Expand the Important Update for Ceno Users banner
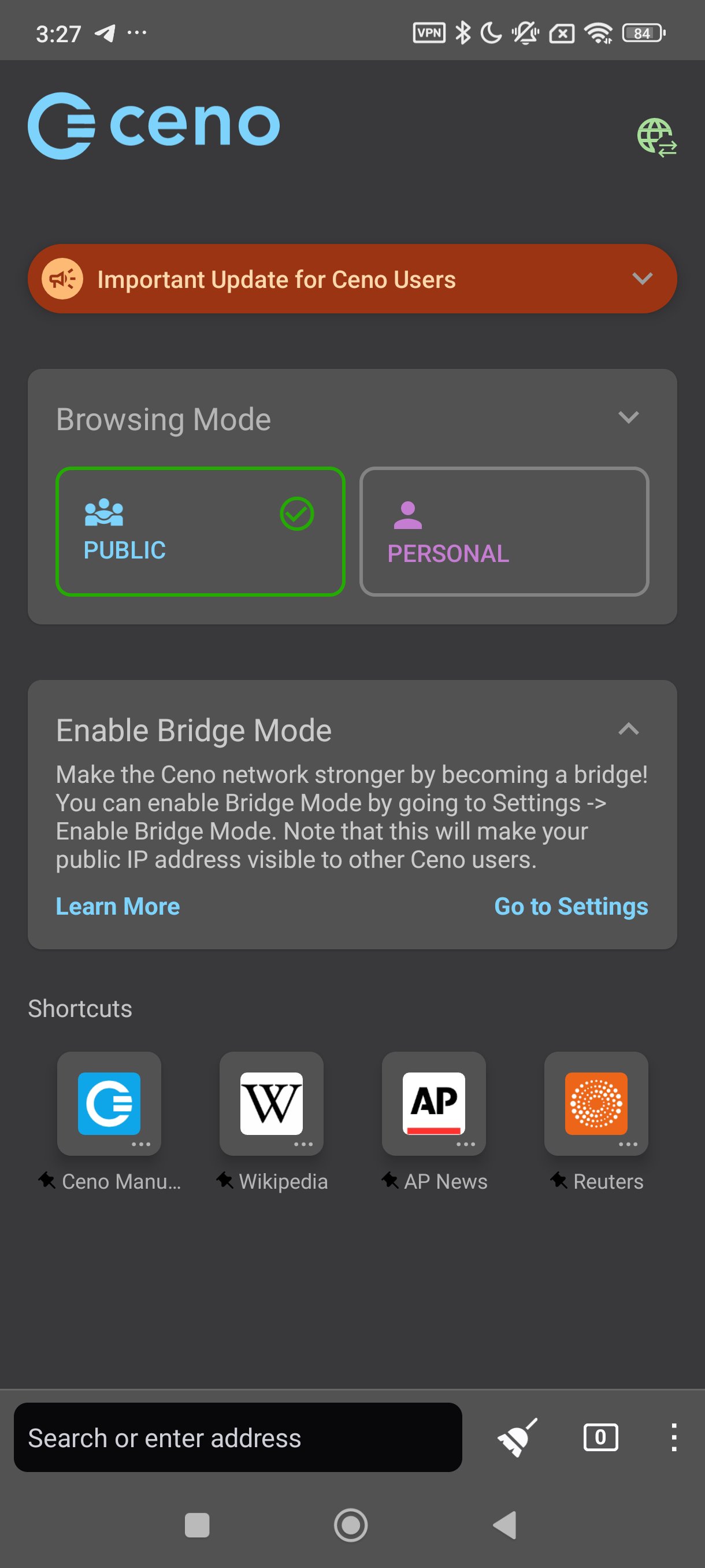The image size is (705, 1568). pyautogui.click(x=642, y=279)
